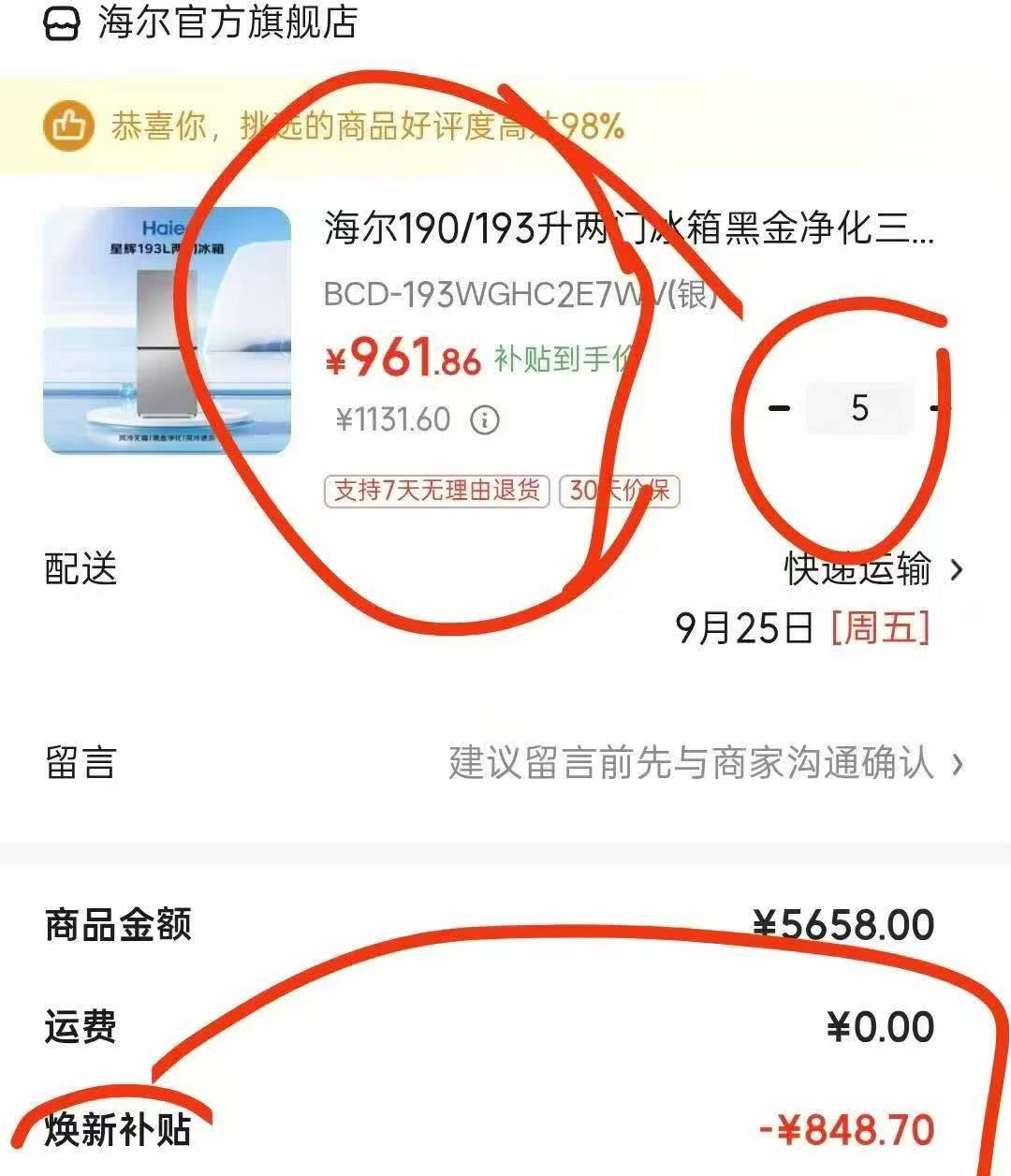Image resolution: width=1011 pixels, height=1176 pixels.
Task: Open the Haier refrigerator product thumbnail
Action: click(x=168, y=331)
